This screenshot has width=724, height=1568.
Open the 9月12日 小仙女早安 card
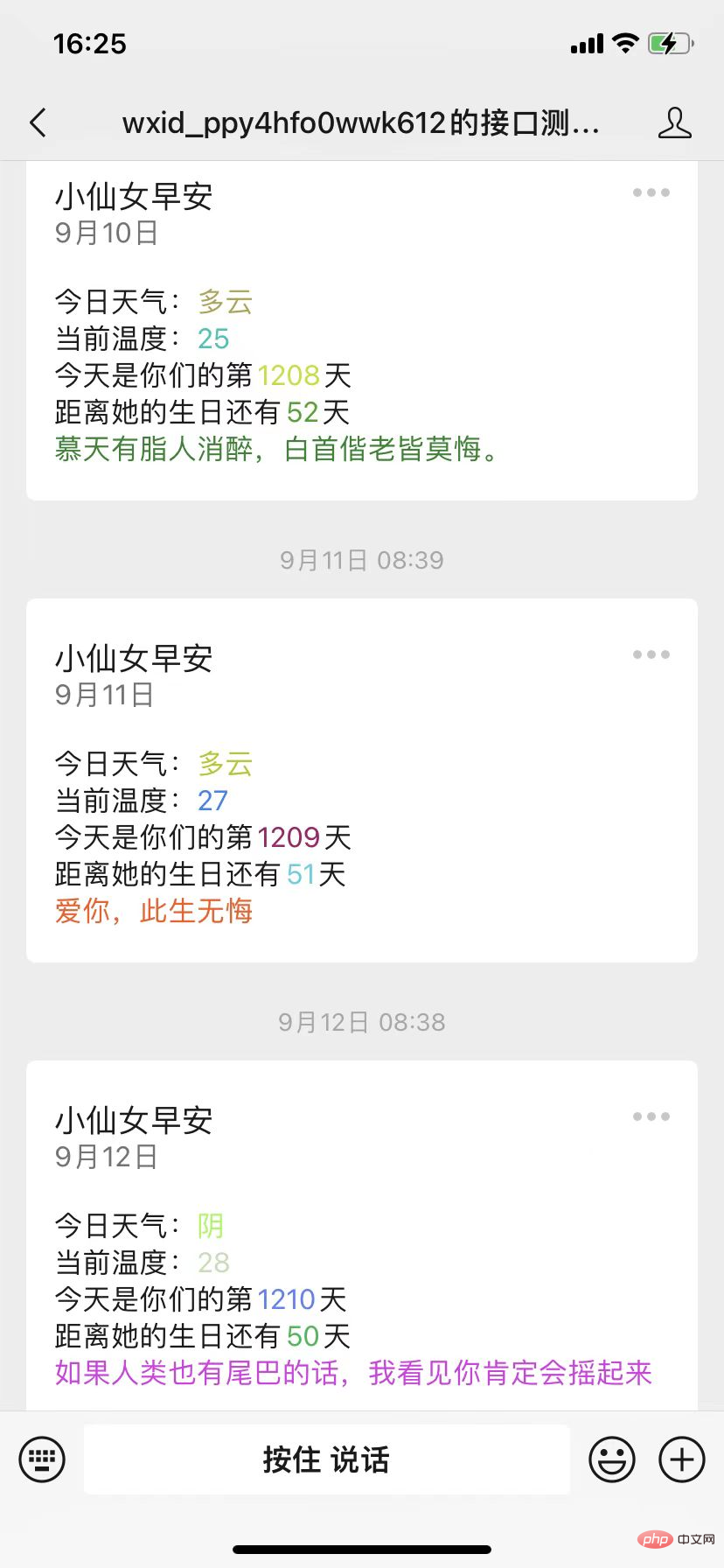pyautogui.click(x=362, y=1242)
